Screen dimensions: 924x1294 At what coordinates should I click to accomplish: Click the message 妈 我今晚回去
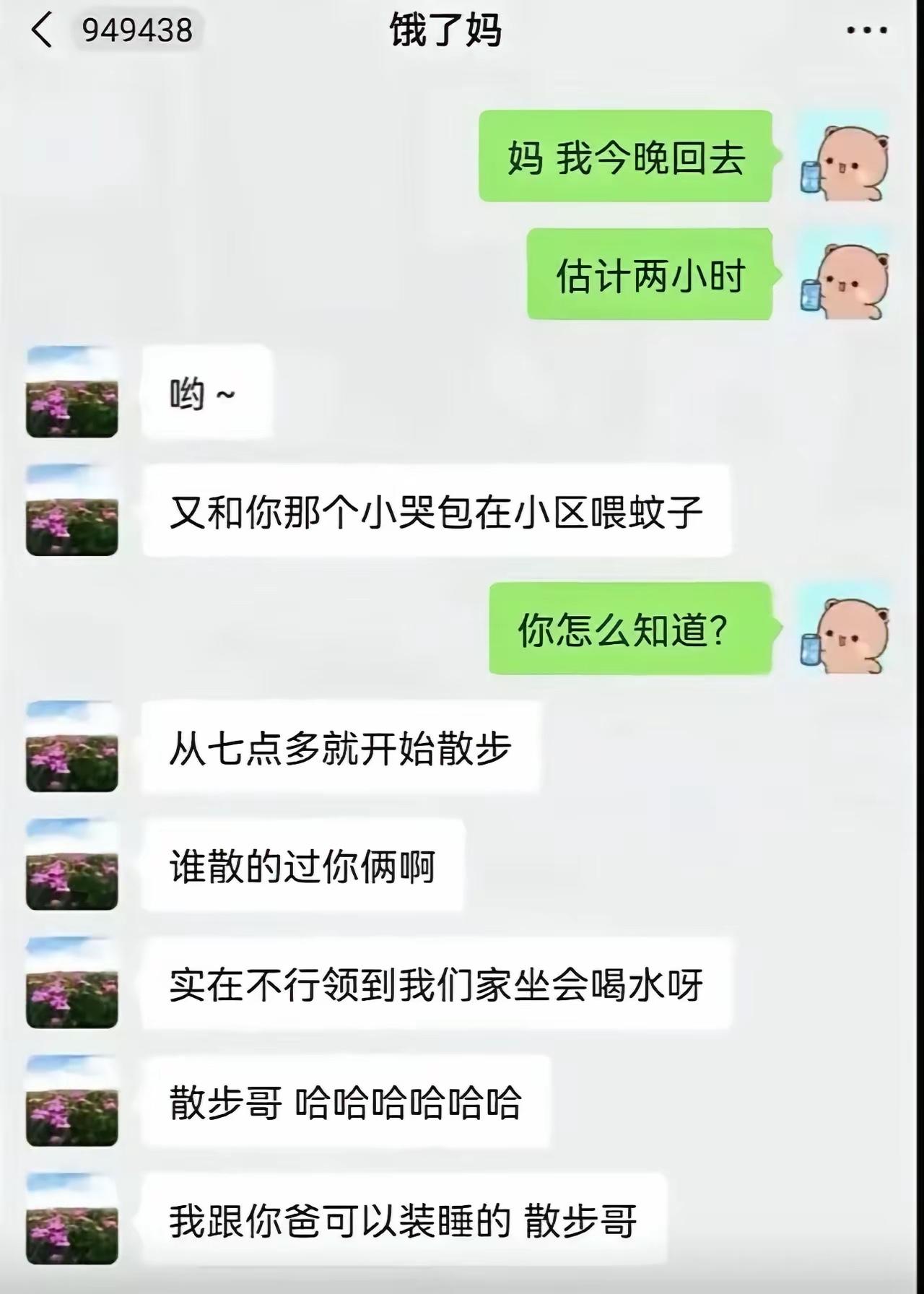tap(627, 160)
